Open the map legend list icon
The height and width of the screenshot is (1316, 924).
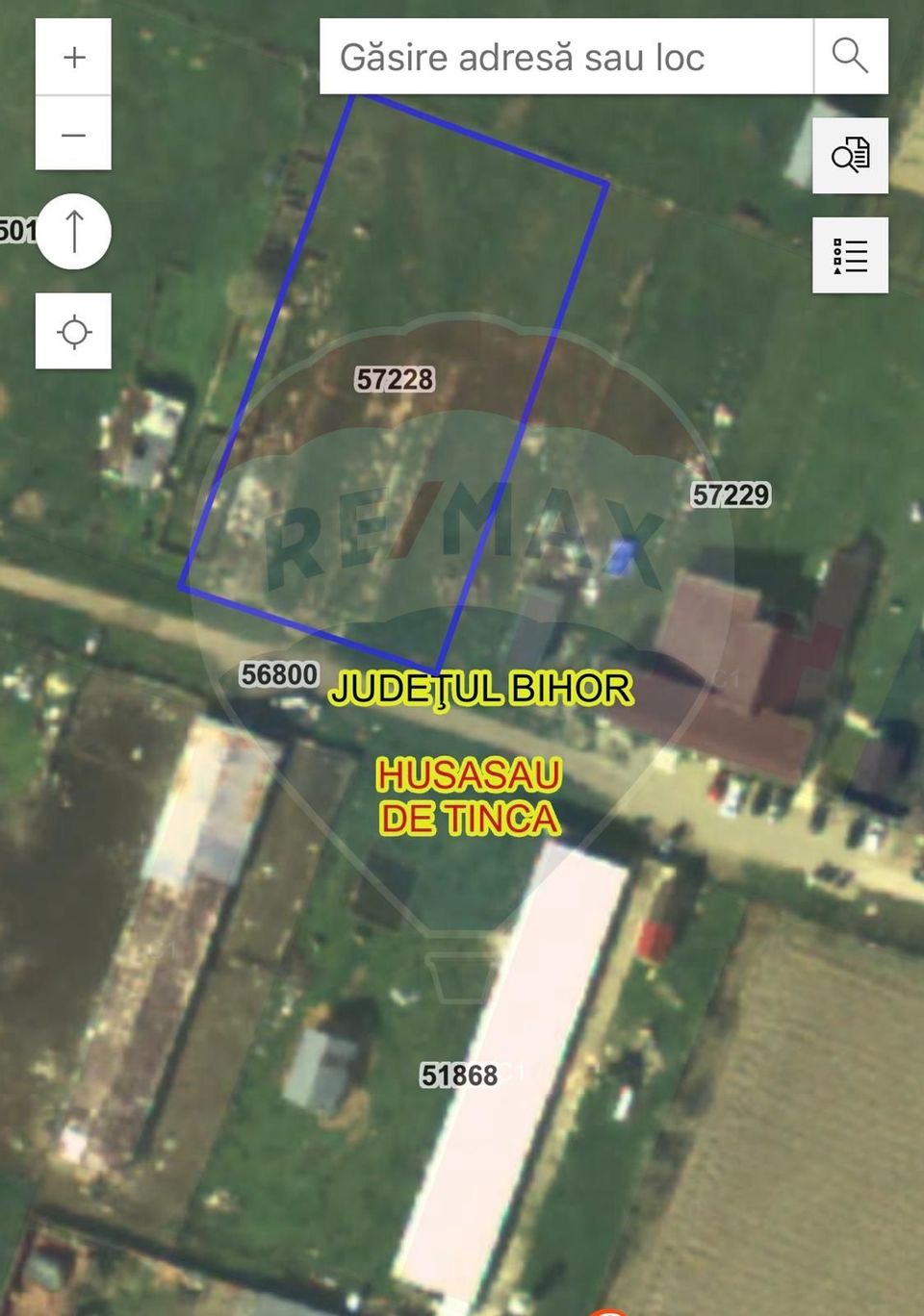[850, 256]
